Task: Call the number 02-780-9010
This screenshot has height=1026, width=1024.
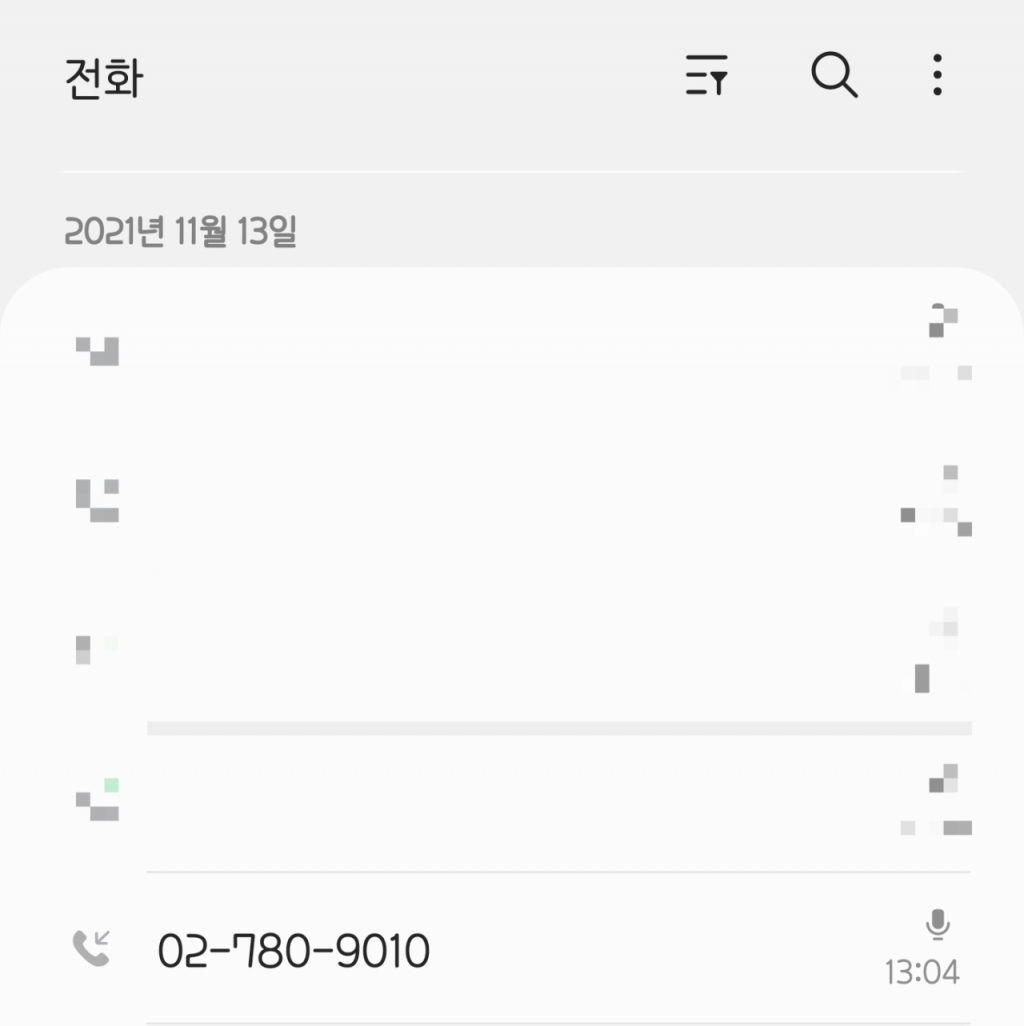Action: click(x=295, y=949)
